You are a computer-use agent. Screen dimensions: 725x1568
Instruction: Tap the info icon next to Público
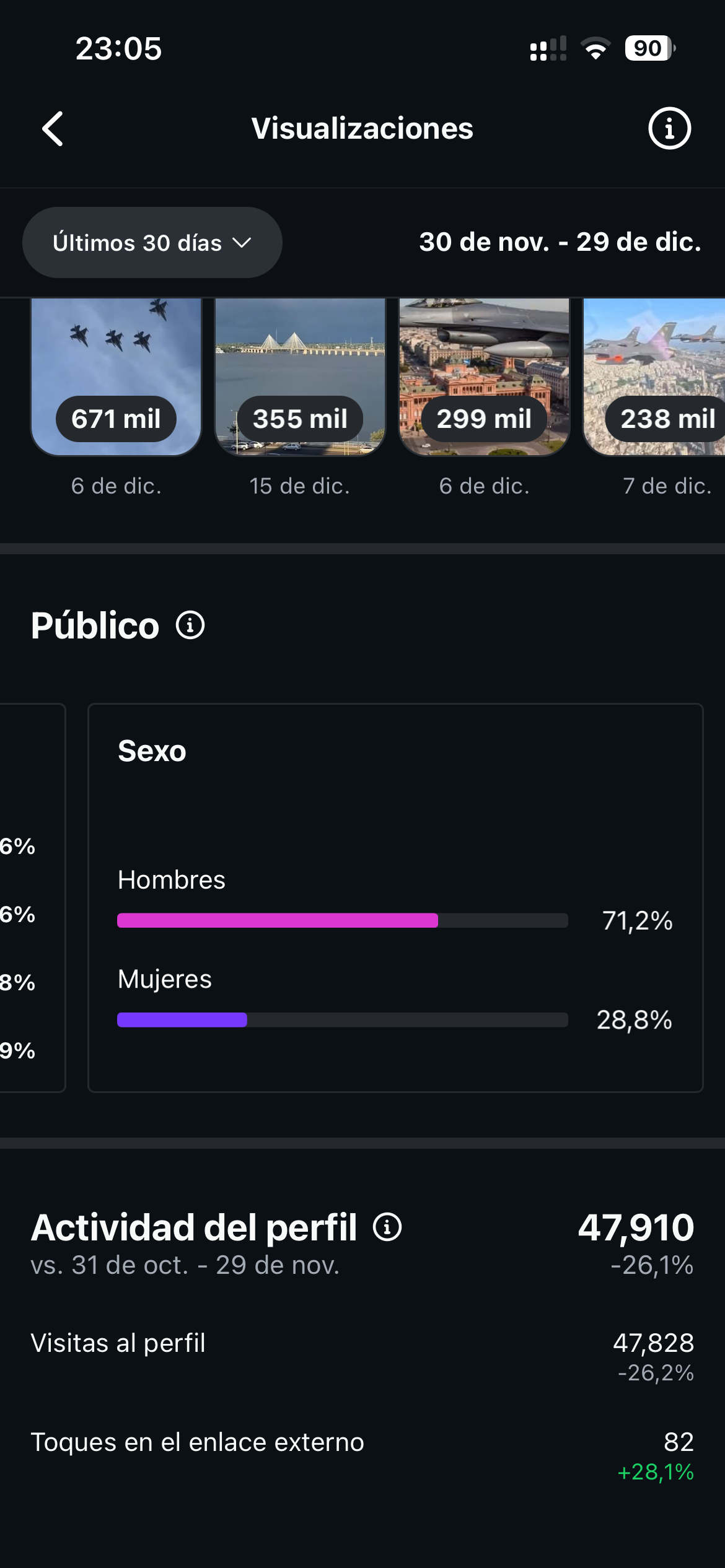click(x=190, y=625)
